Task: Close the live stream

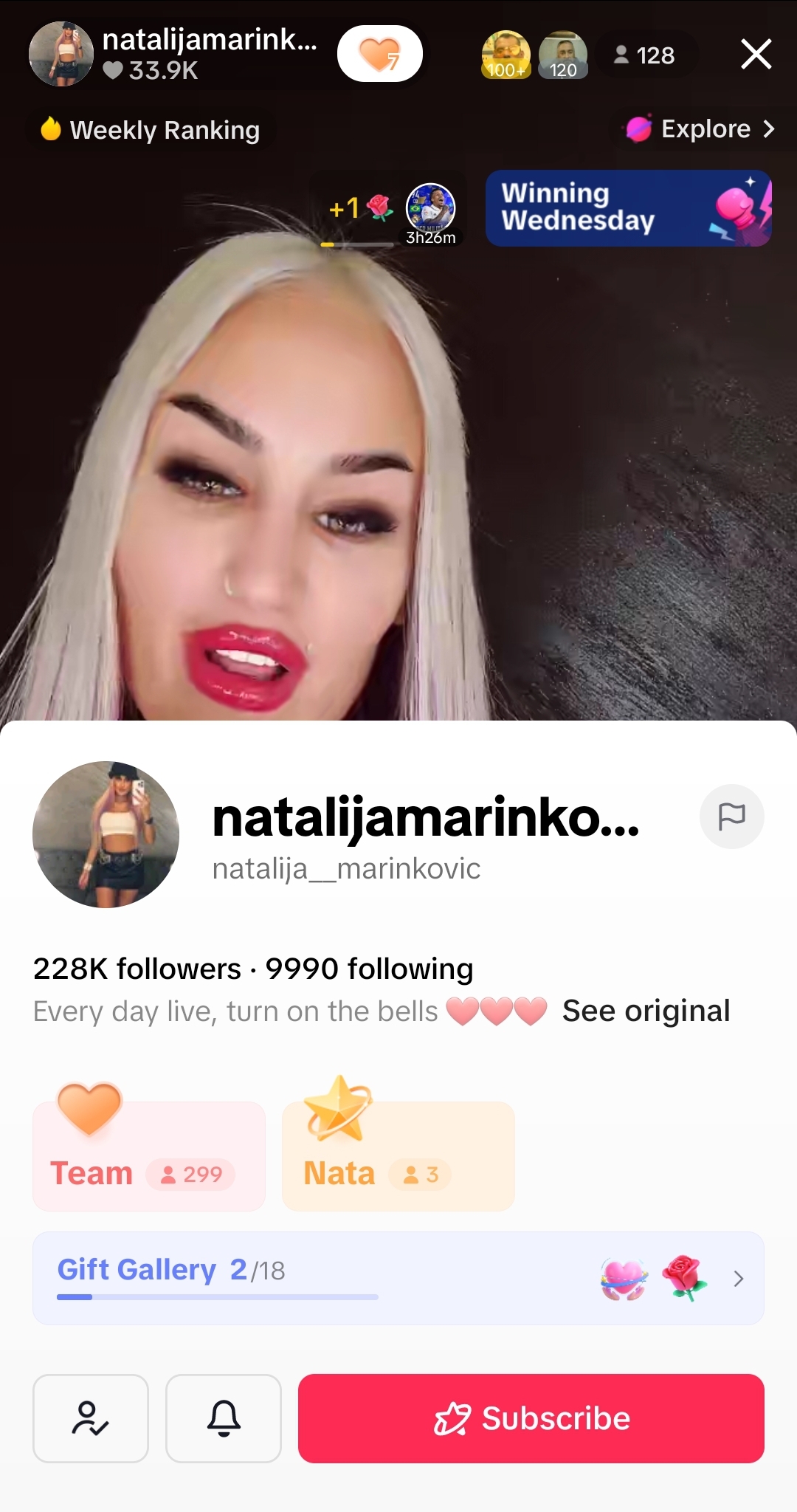Action: [x=756, y=54]
